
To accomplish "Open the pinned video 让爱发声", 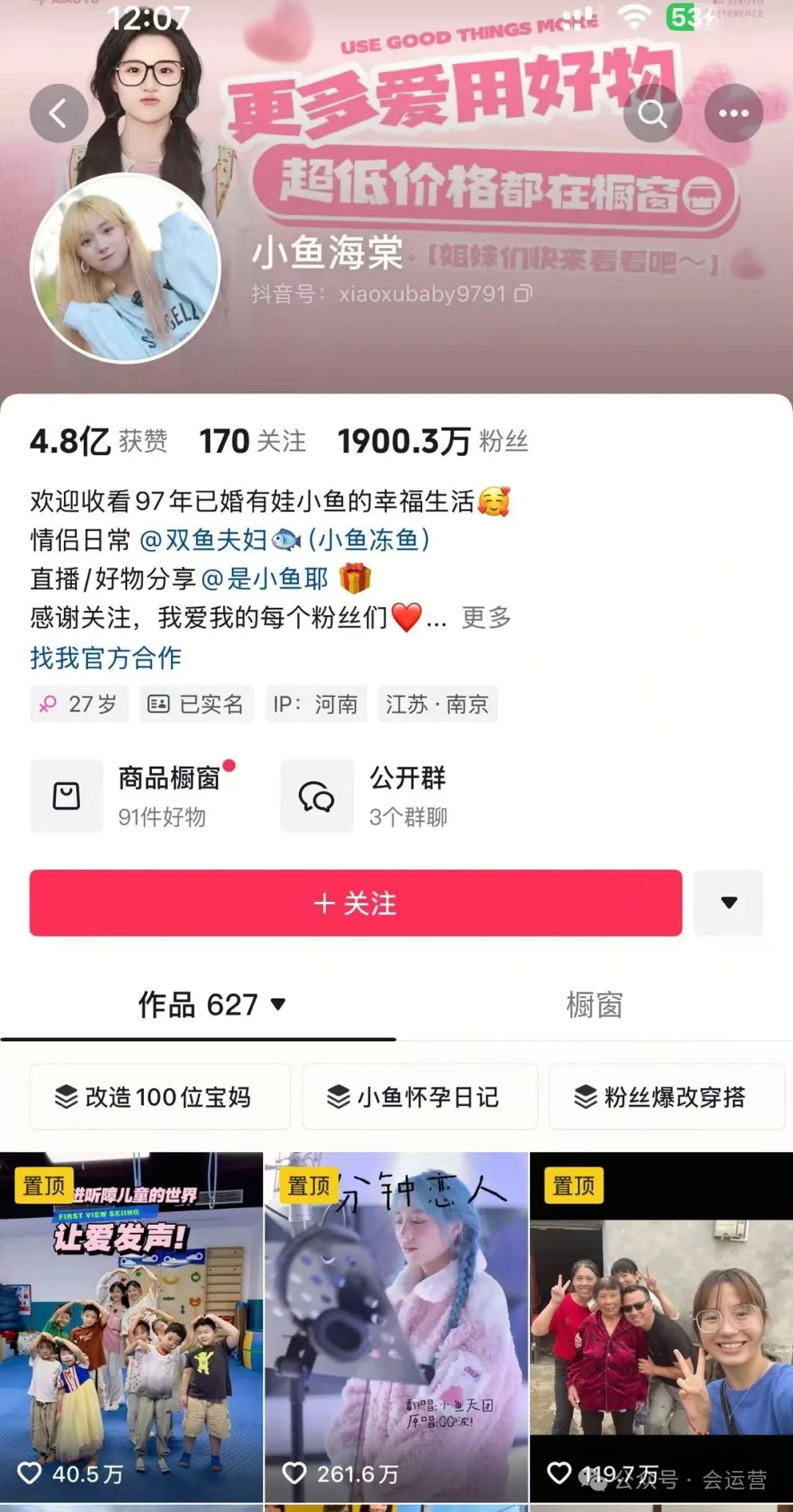I will tap(131, 1327).
